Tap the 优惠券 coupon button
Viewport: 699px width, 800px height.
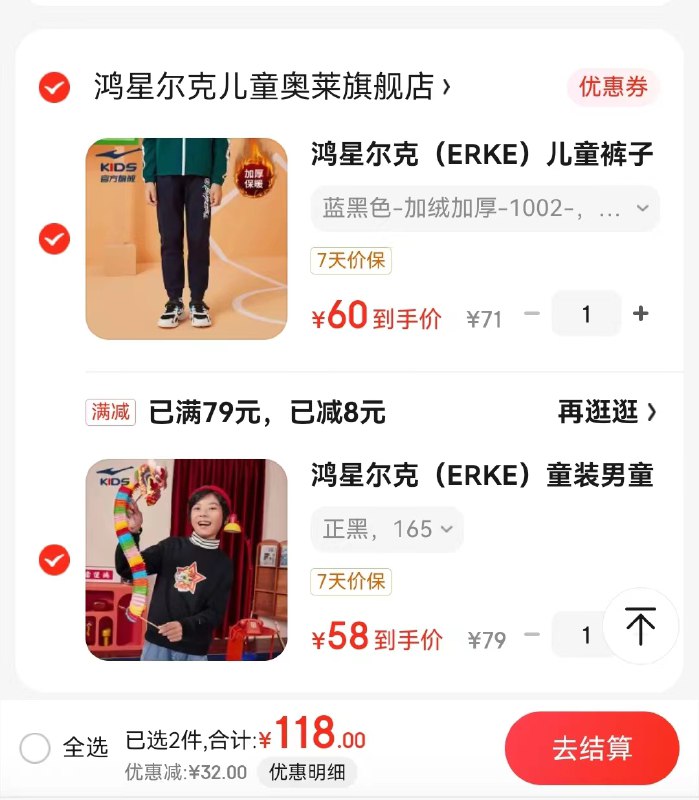[x=613, y=87]
